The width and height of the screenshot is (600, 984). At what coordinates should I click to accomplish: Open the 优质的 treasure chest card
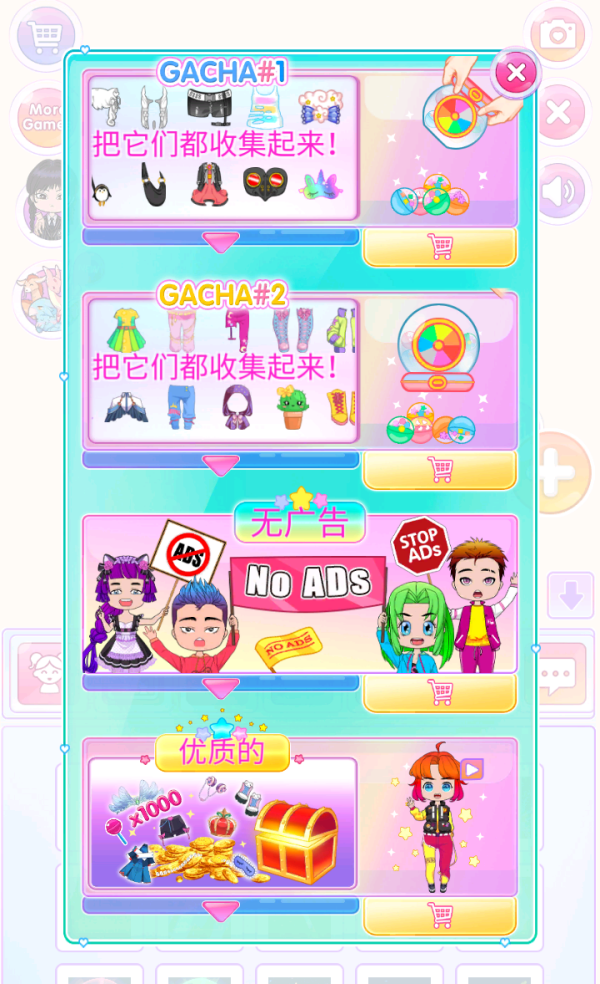tap(222, 822)
